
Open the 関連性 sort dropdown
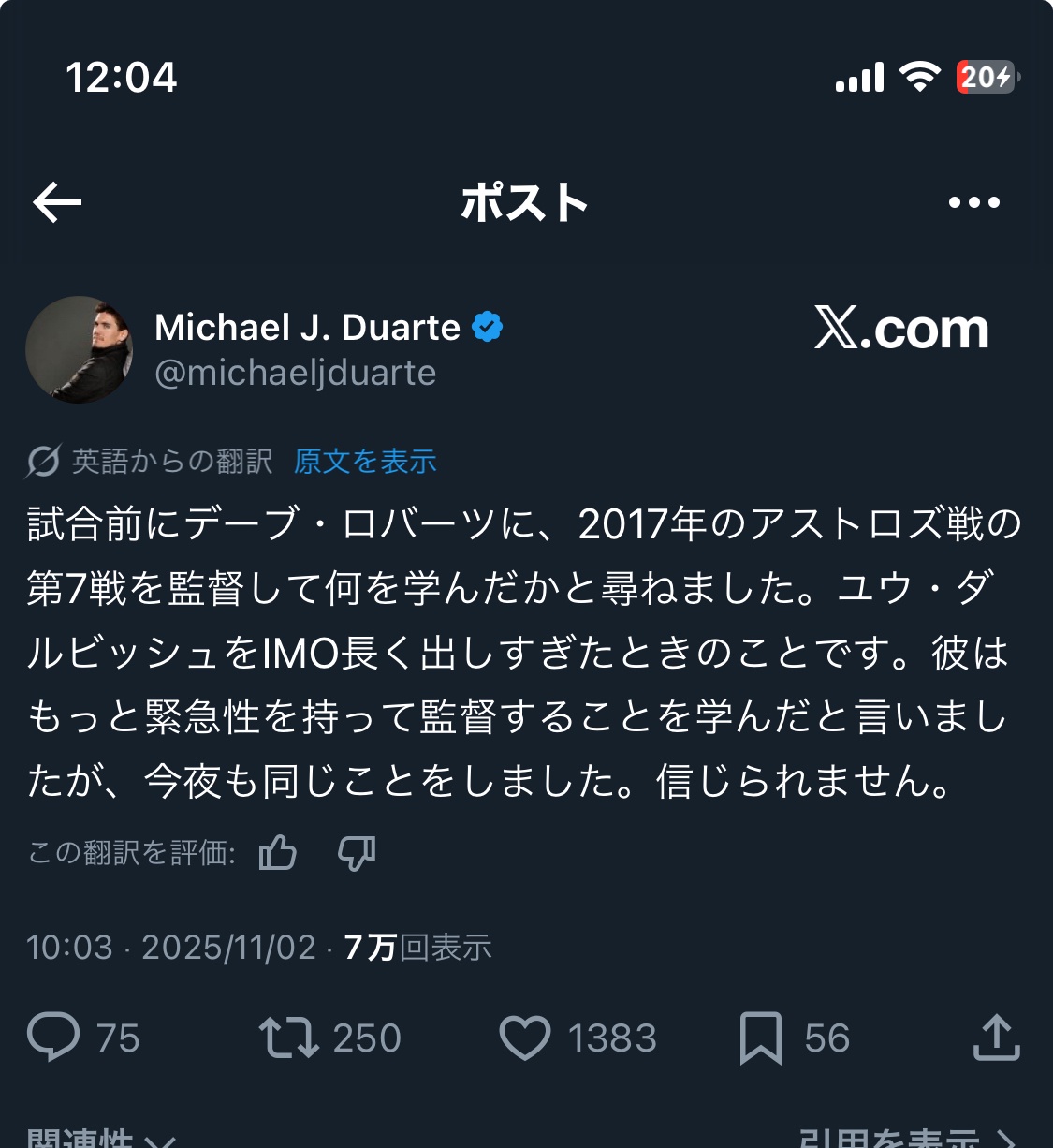101,1139
